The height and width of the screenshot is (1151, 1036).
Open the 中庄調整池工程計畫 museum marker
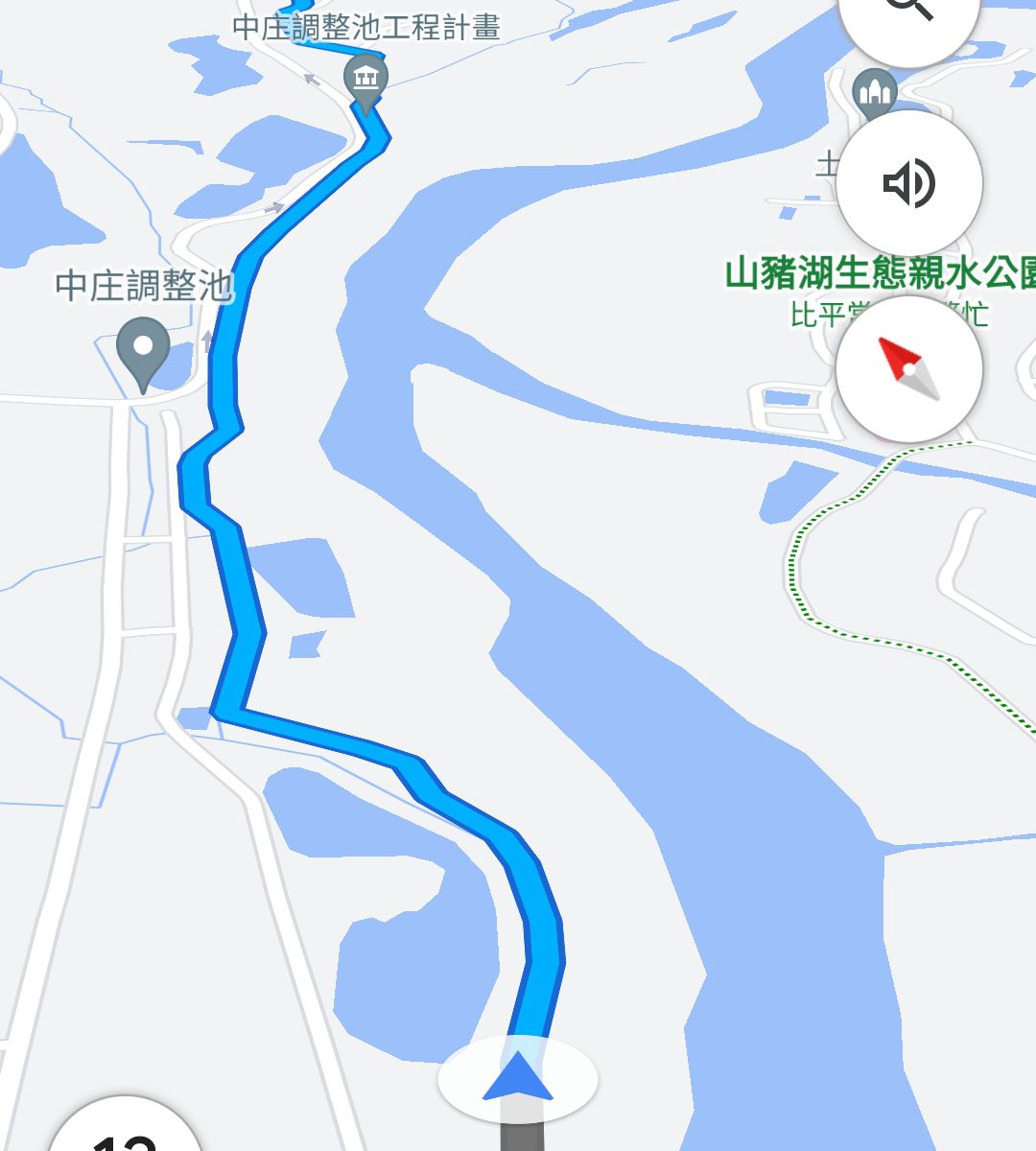[x=365, y=79]
